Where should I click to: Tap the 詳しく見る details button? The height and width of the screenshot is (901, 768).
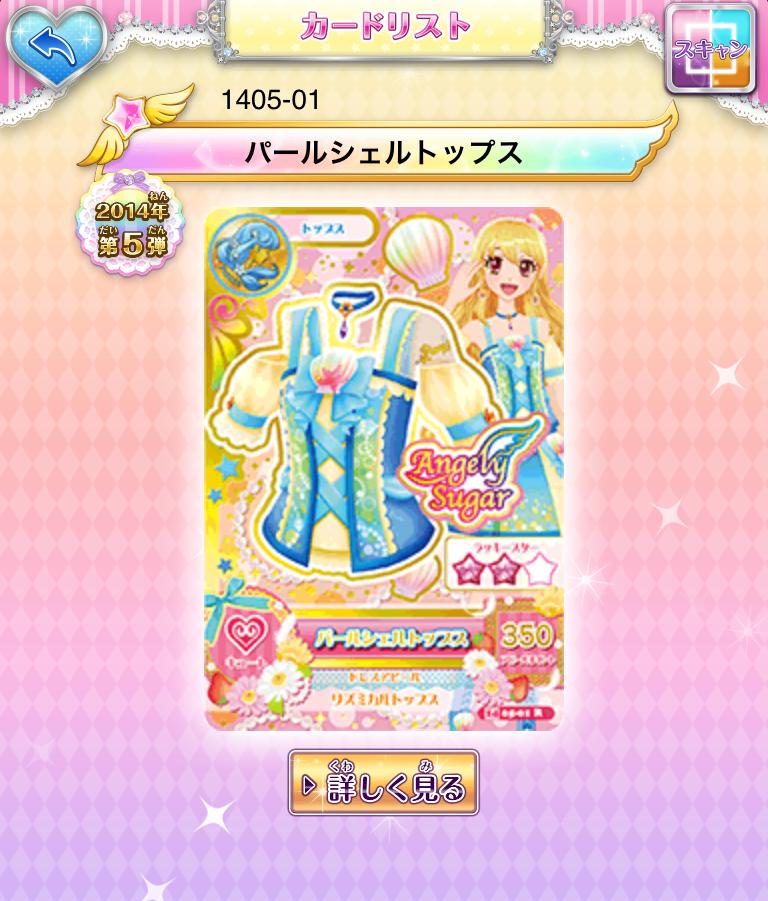click(384, 783)
